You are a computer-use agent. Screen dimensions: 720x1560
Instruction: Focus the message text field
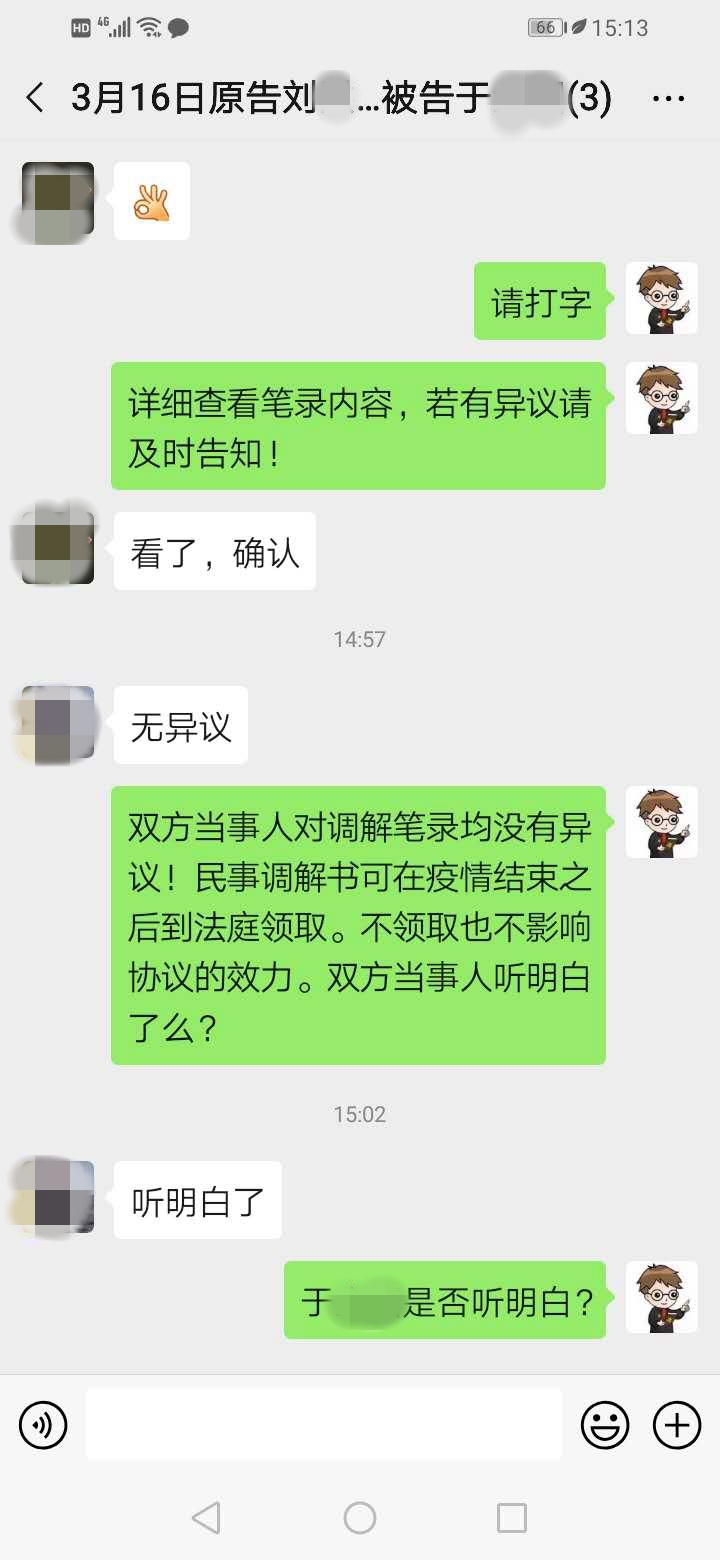coord(323,1425)
